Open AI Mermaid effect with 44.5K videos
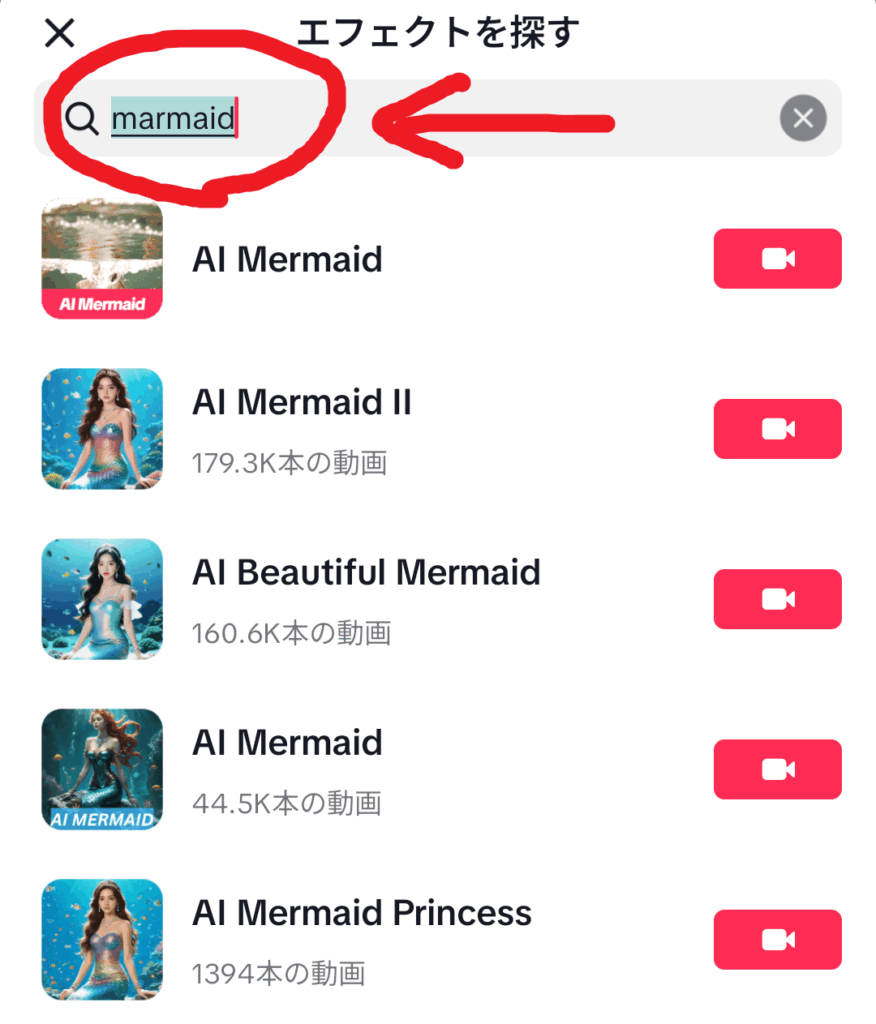 pyautogui.click(x=287, y=743)
